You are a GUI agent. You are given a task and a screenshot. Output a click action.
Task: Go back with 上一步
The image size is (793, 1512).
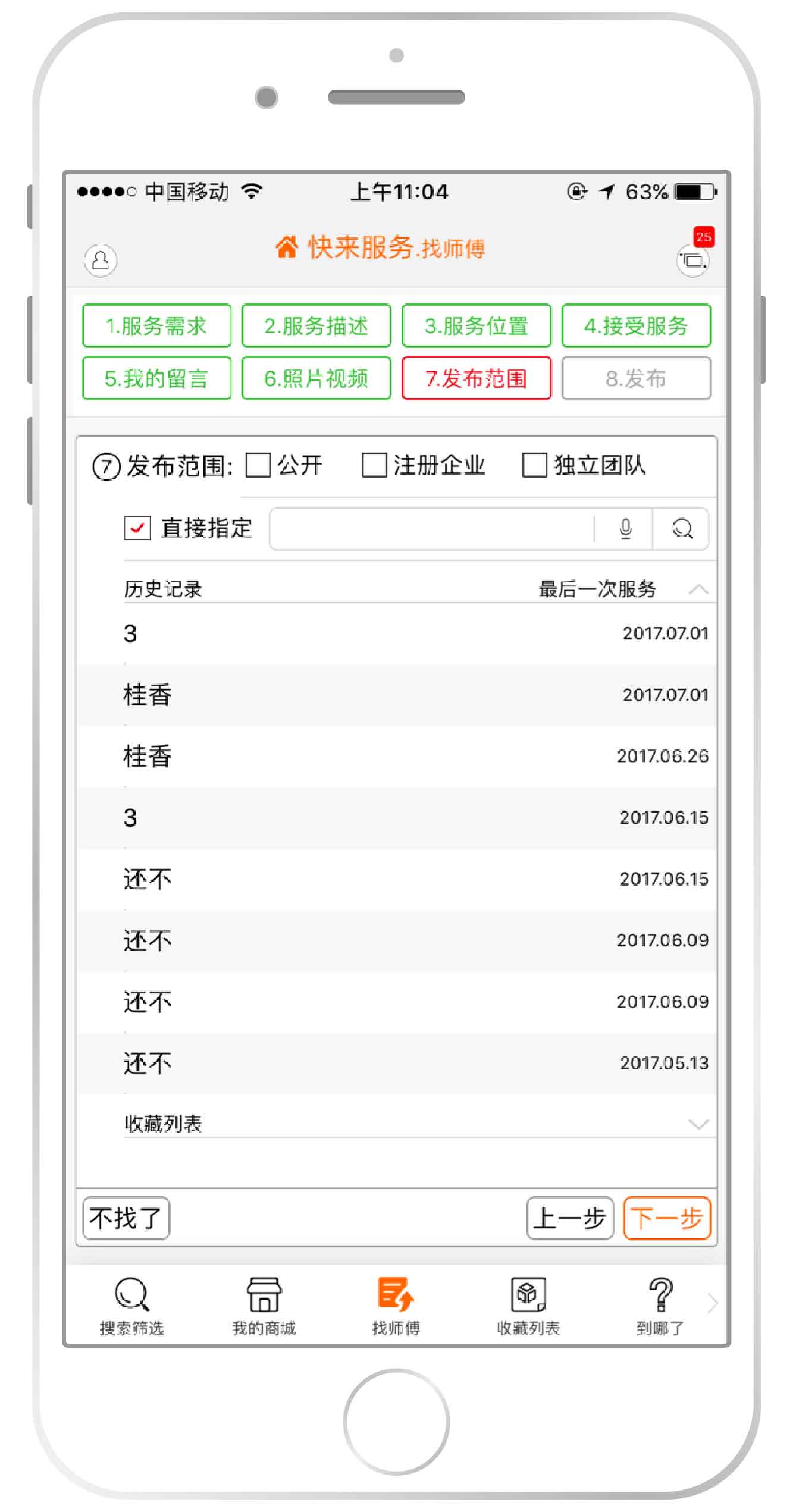pyautogui.click(x=569, y=1218)
